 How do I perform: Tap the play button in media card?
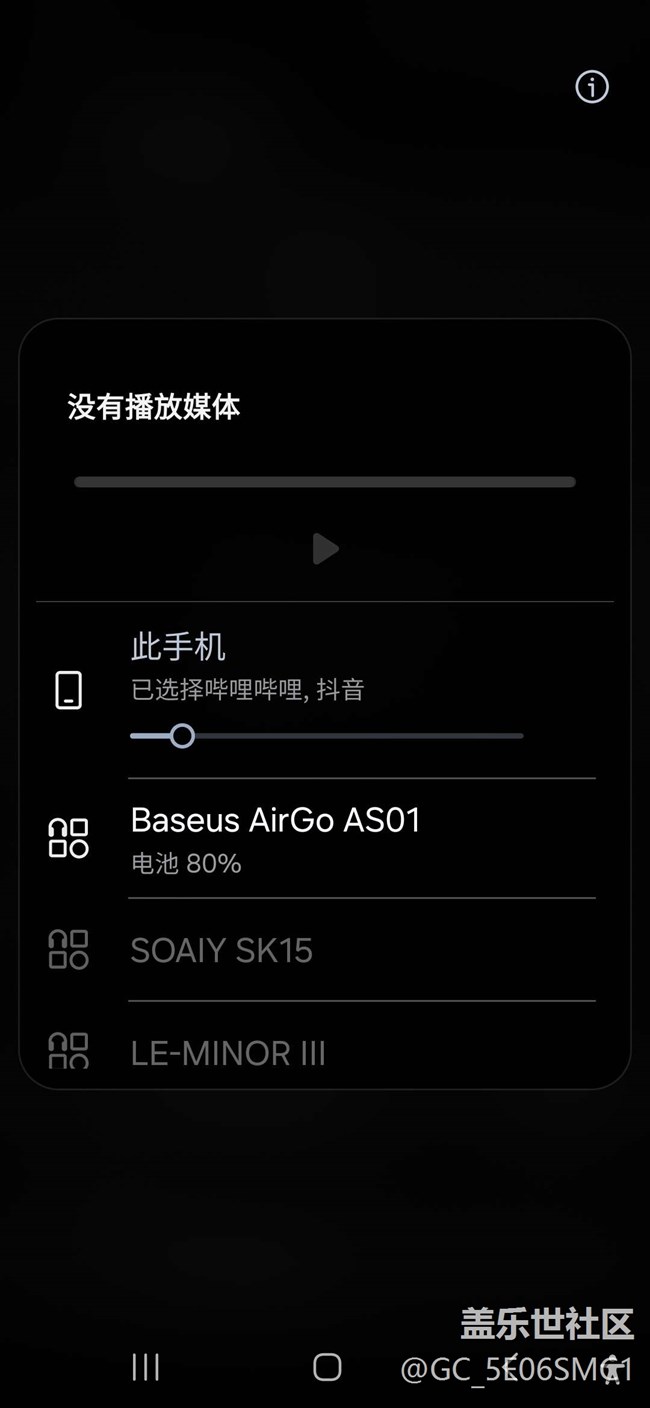(325, 549)
